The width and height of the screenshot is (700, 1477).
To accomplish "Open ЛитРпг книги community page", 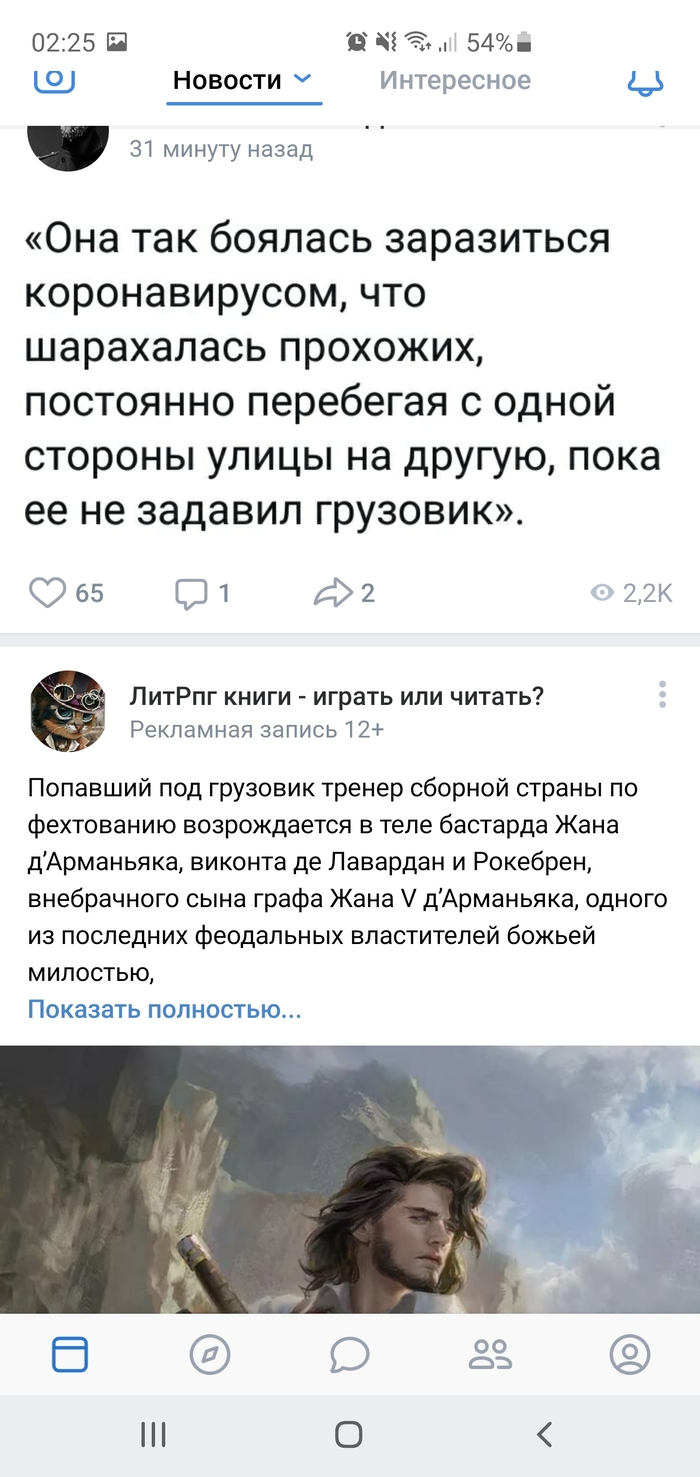I will point(336,696).
